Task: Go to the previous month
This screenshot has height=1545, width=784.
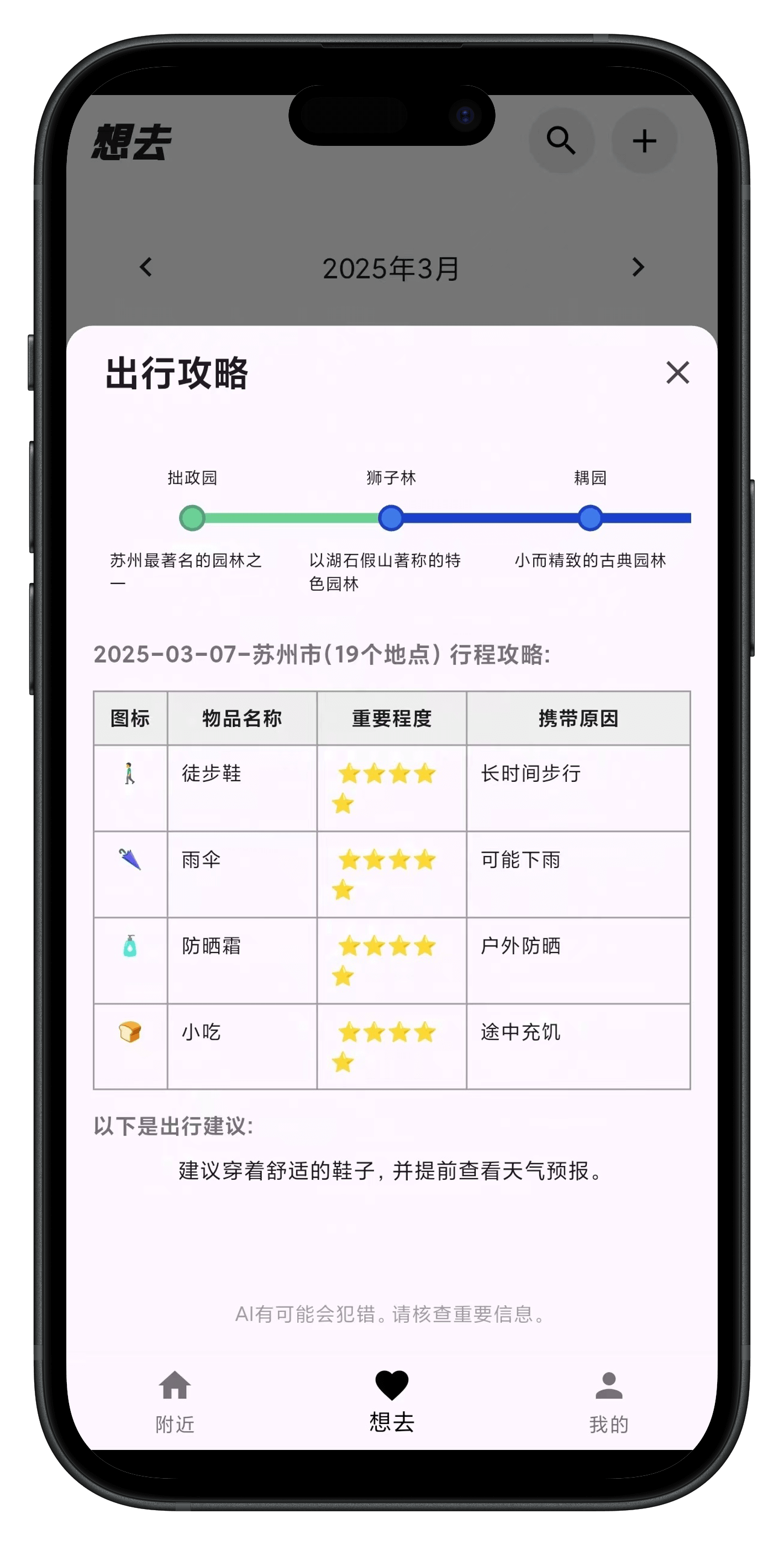Action: 146,267
